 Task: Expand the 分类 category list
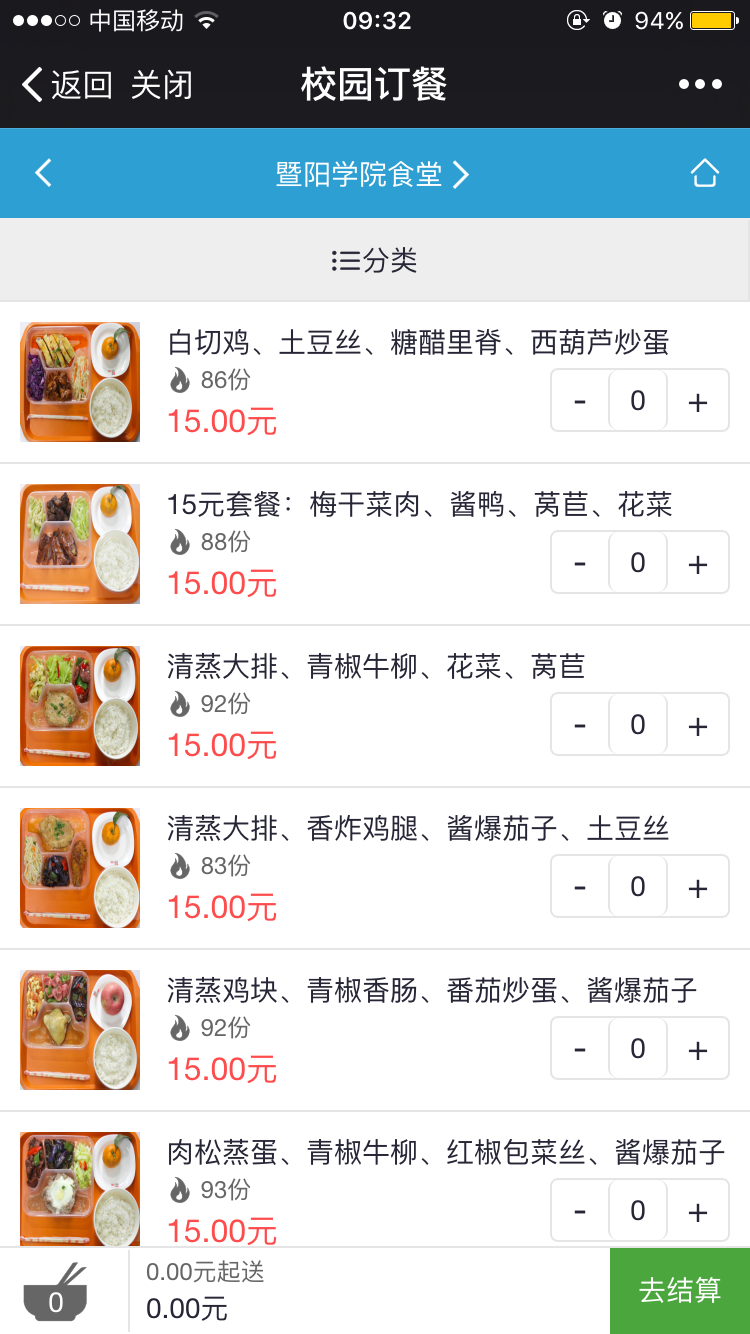point(374,261)
